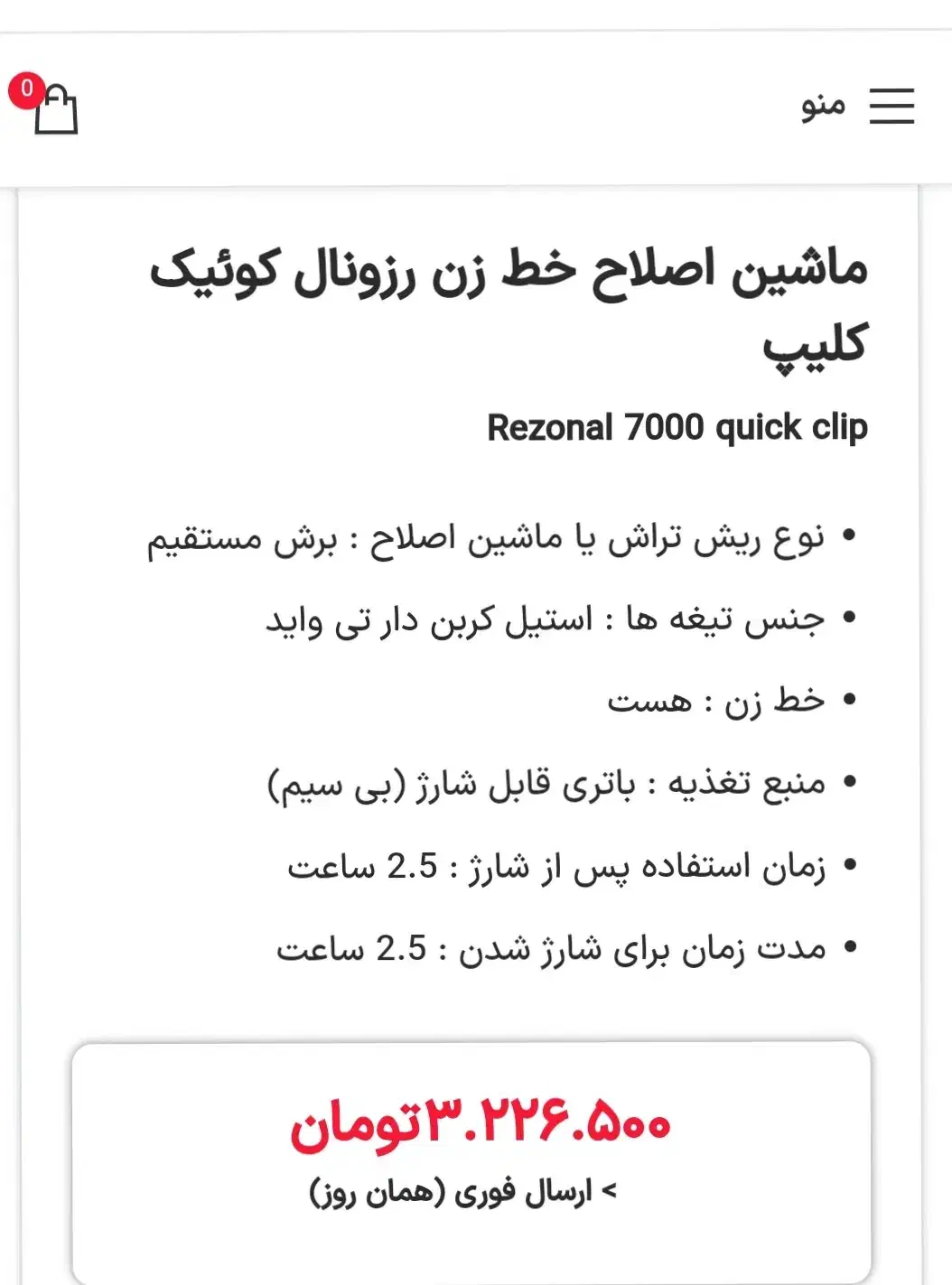The image size is (952, 1285).
Task: Toggle the cart badge showing zero items
Action: tap(25, 89)
